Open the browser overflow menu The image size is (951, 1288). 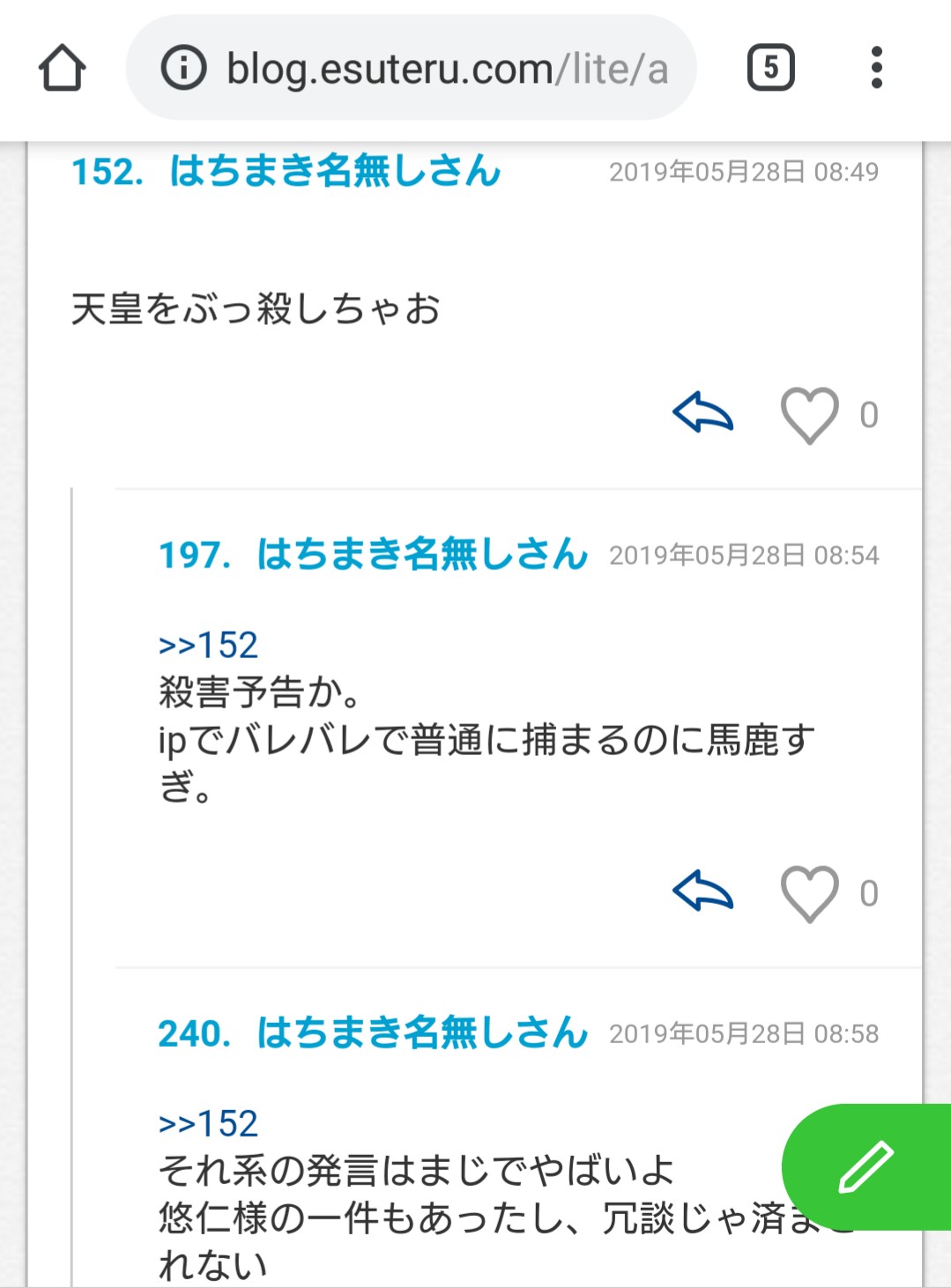875,68
